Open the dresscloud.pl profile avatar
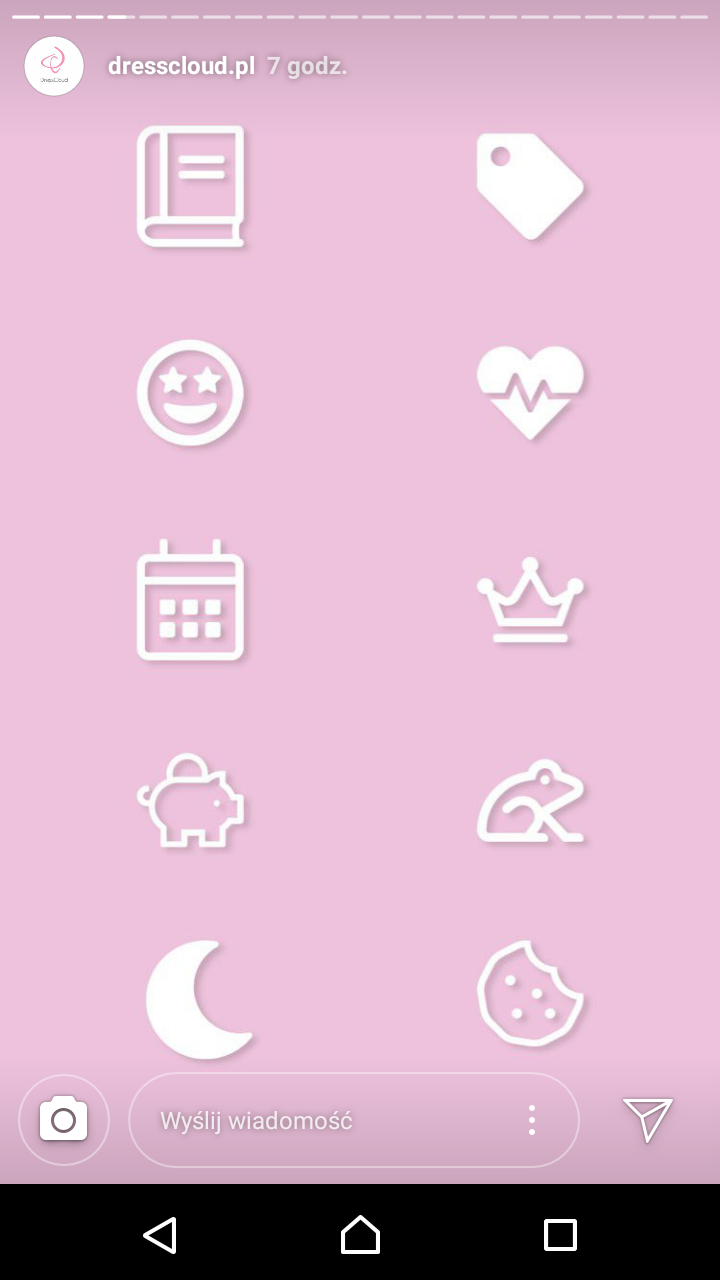720x1280 pixels. (54, 66)
